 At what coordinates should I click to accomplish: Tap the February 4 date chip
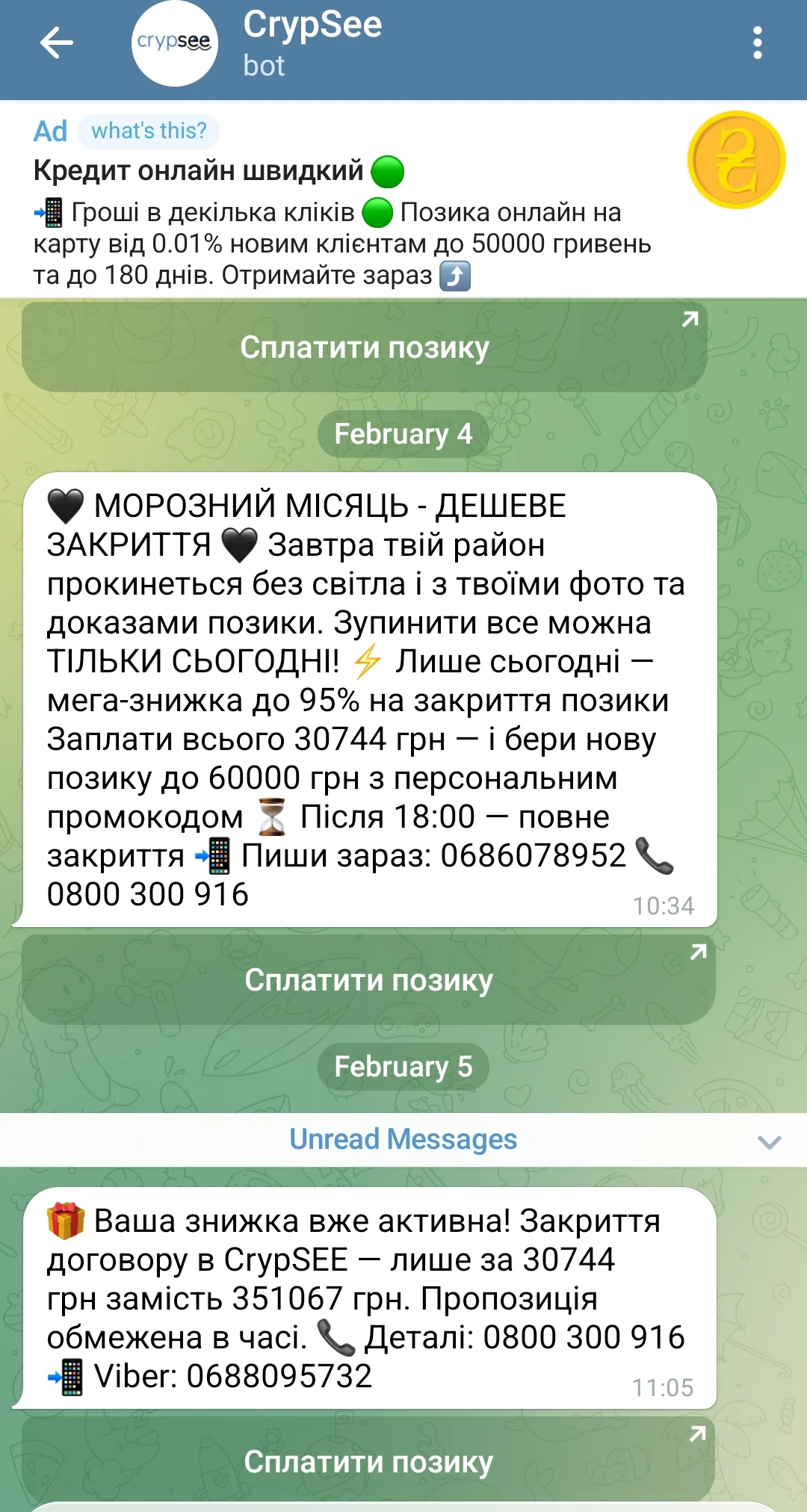(403, 434)
